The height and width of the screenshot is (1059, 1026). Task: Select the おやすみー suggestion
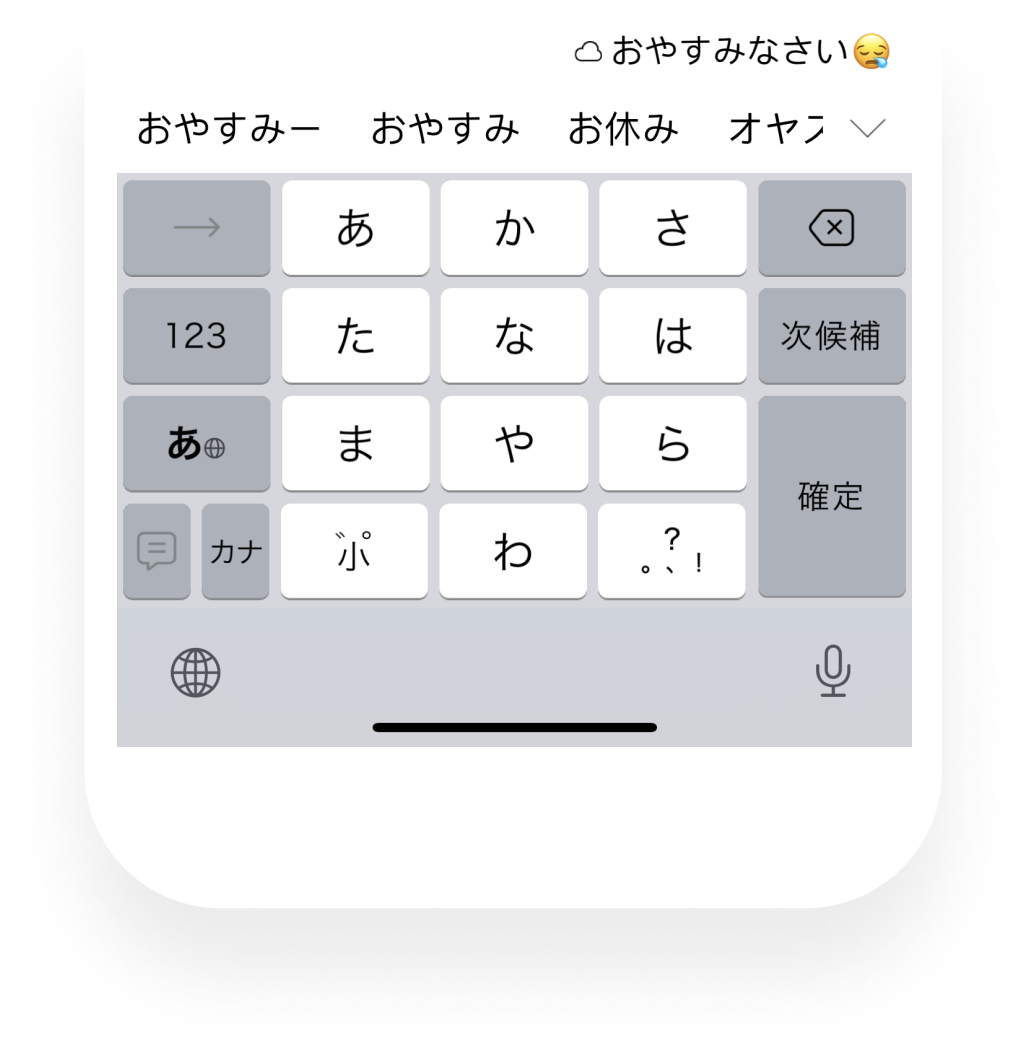click(x=229, y=129)
